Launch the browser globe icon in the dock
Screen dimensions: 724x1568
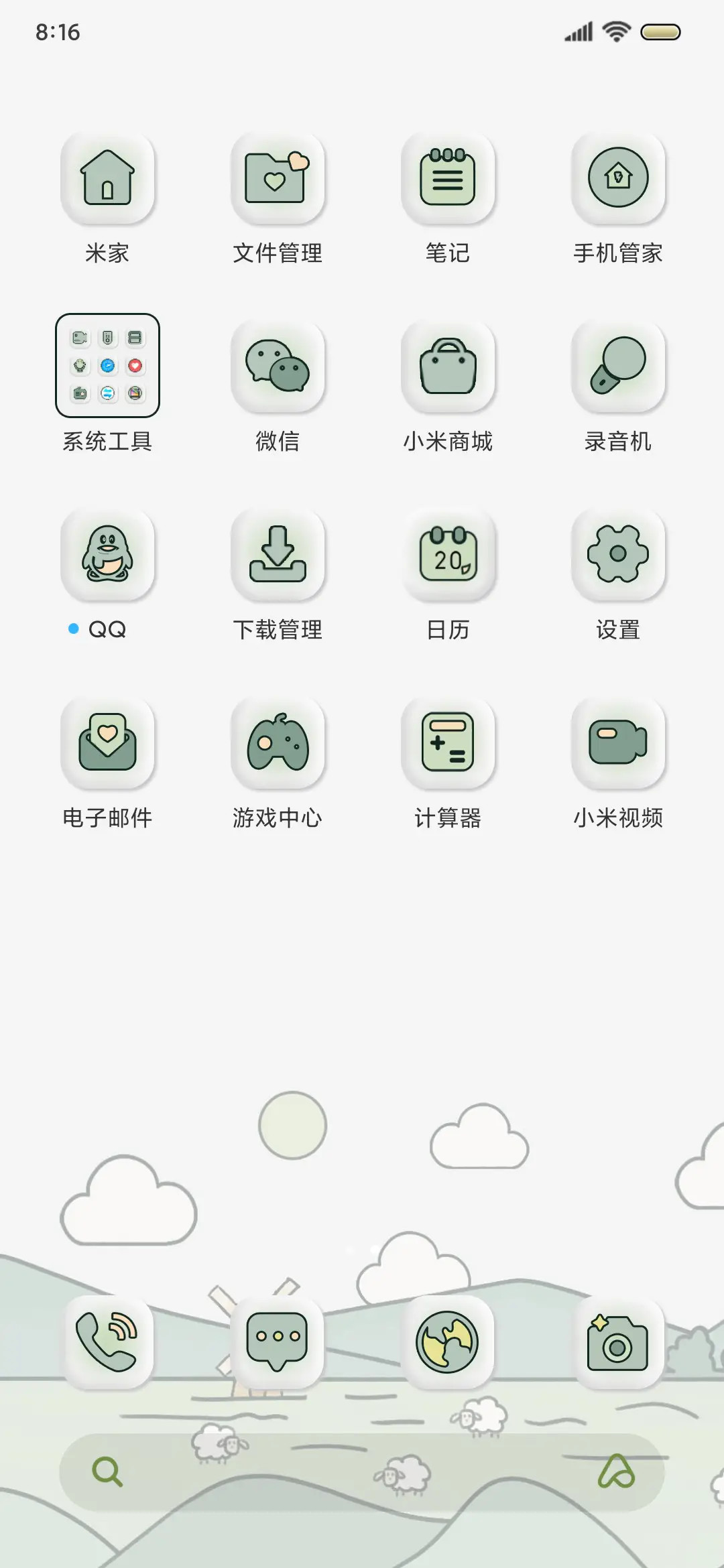coord(448,1344)
